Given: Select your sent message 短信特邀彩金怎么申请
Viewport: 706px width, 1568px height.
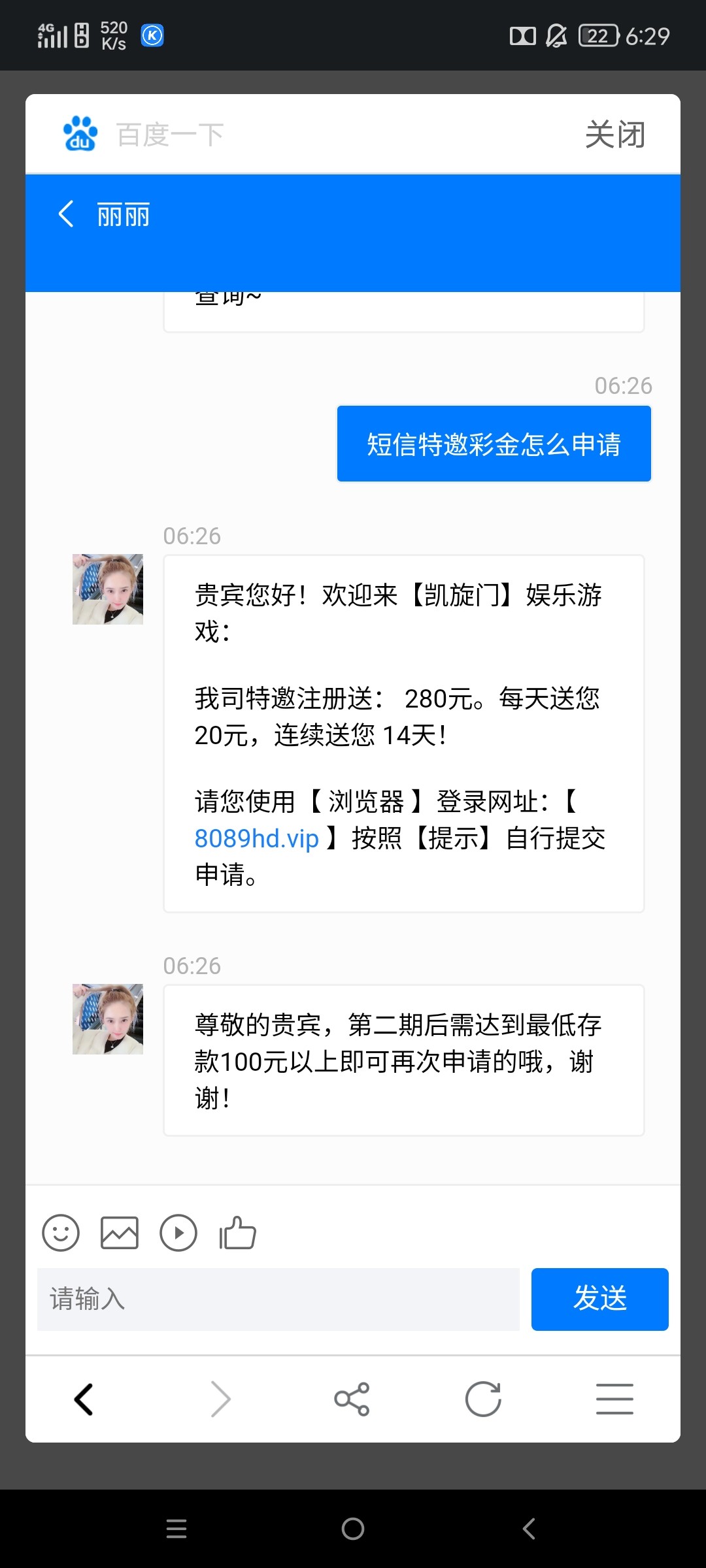Looking at the screenshot, I should (x=494, y=443).
